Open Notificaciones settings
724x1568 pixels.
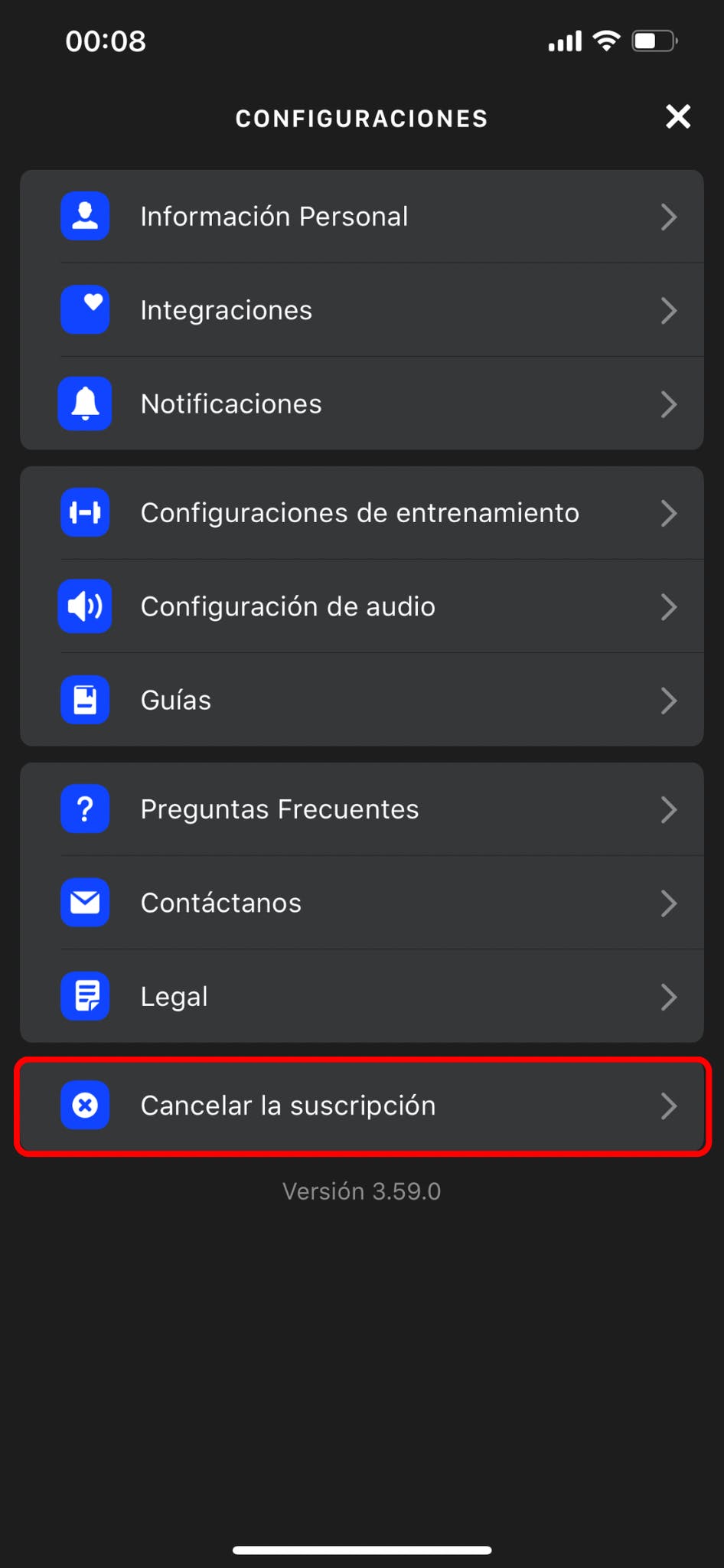point(361,403)
